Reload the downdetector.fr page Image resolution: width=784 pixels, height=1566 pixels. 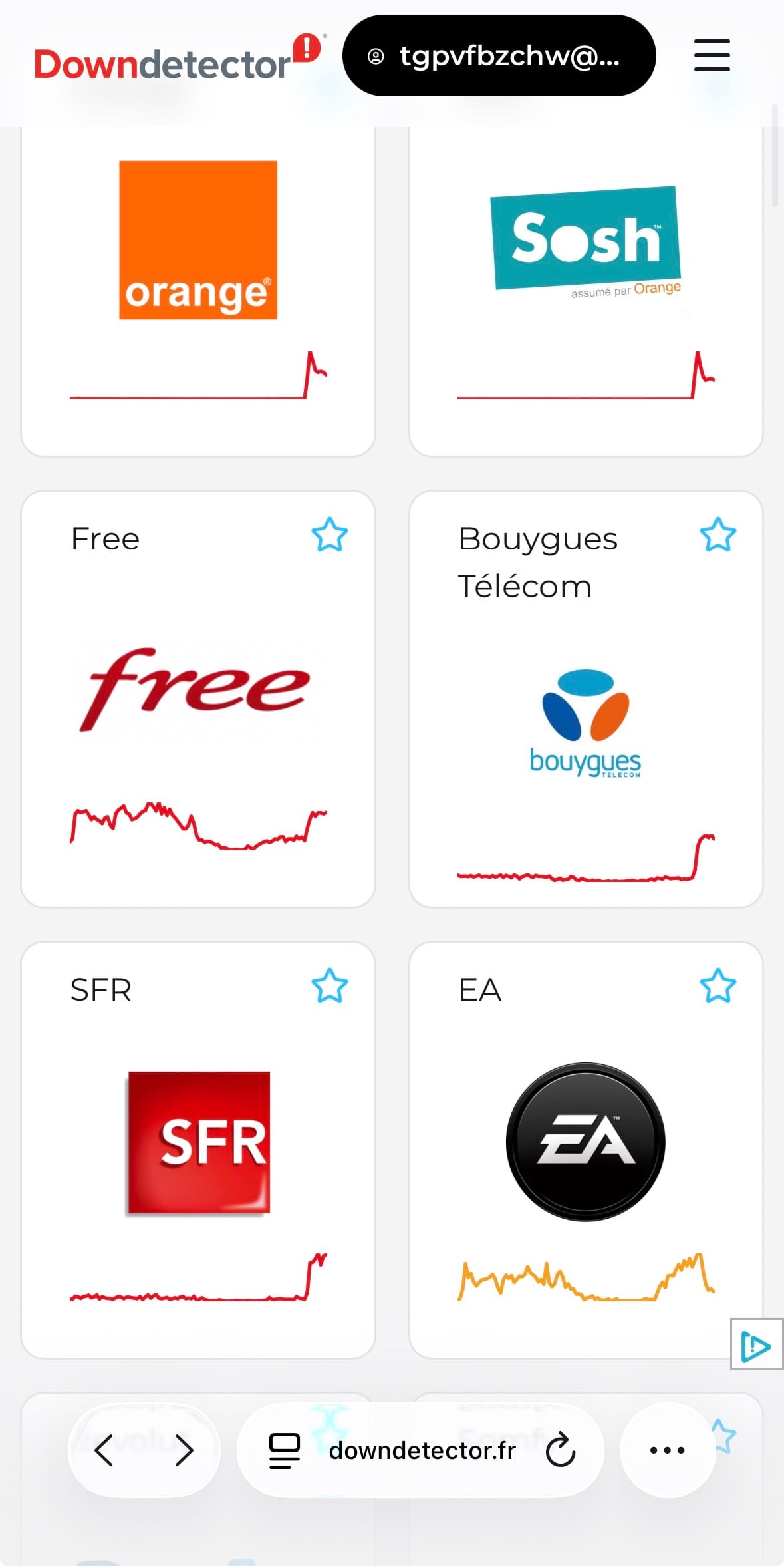561,1450
